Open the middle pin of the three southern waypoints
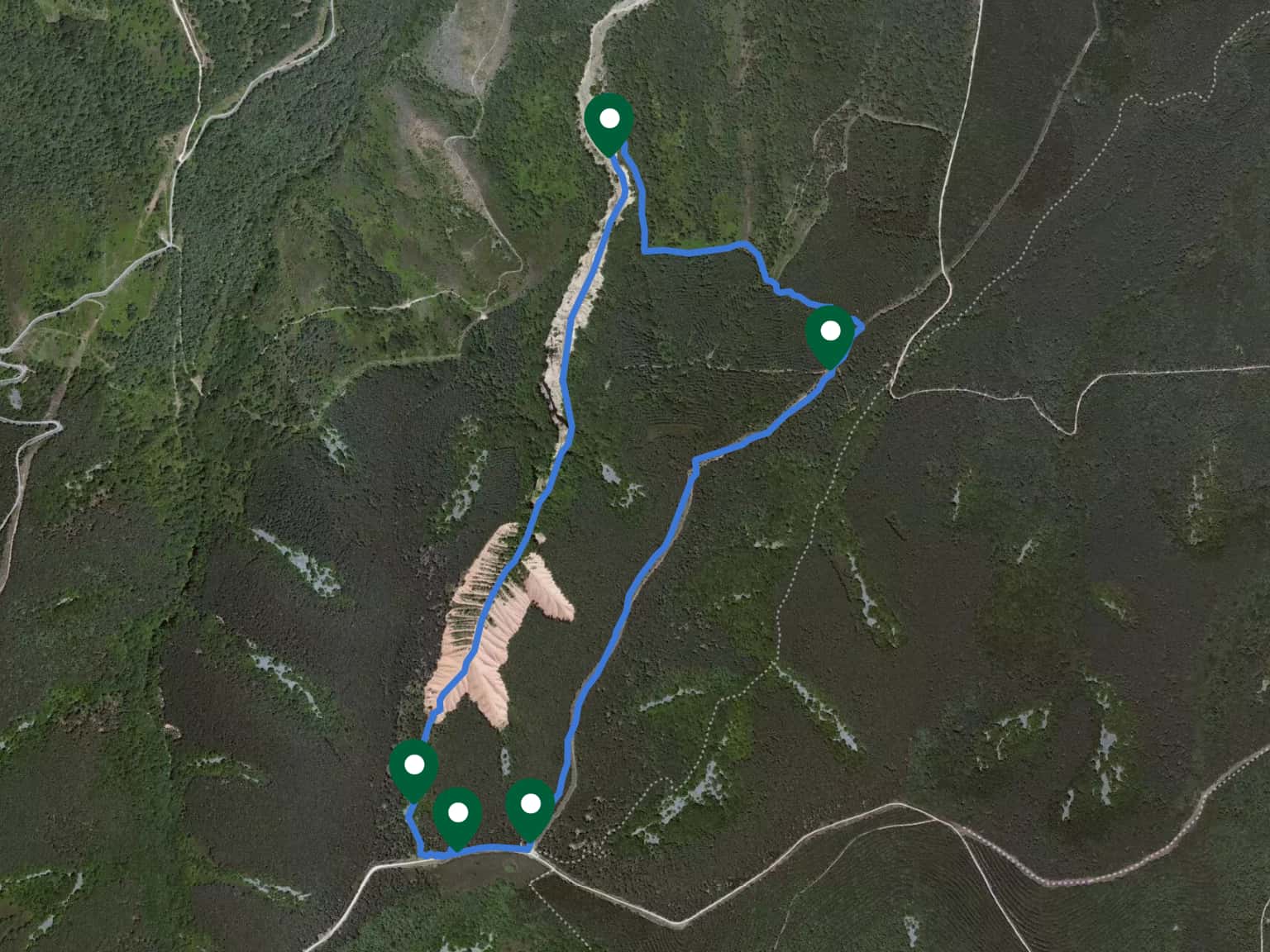 click(457, 814)
